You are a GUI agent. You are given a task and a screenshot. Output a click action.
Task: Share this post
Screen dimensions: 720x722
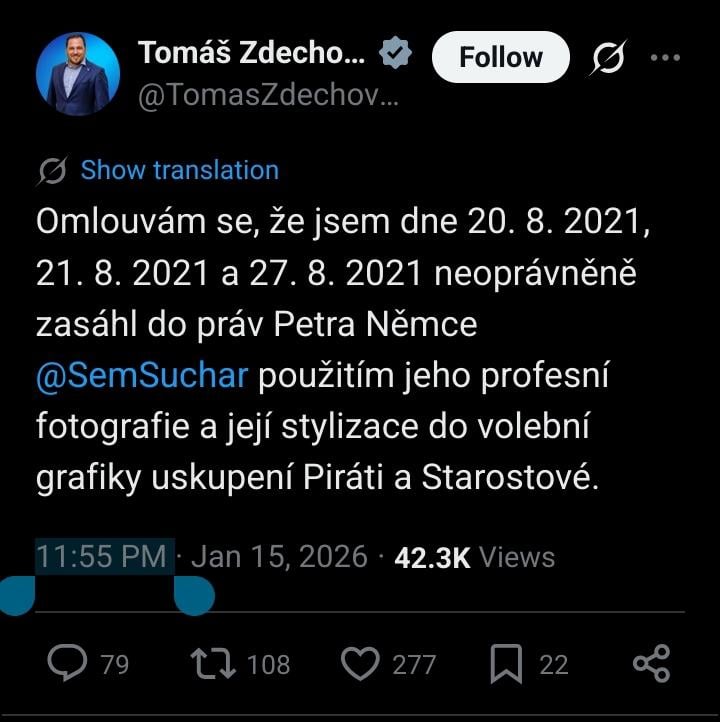651,664
